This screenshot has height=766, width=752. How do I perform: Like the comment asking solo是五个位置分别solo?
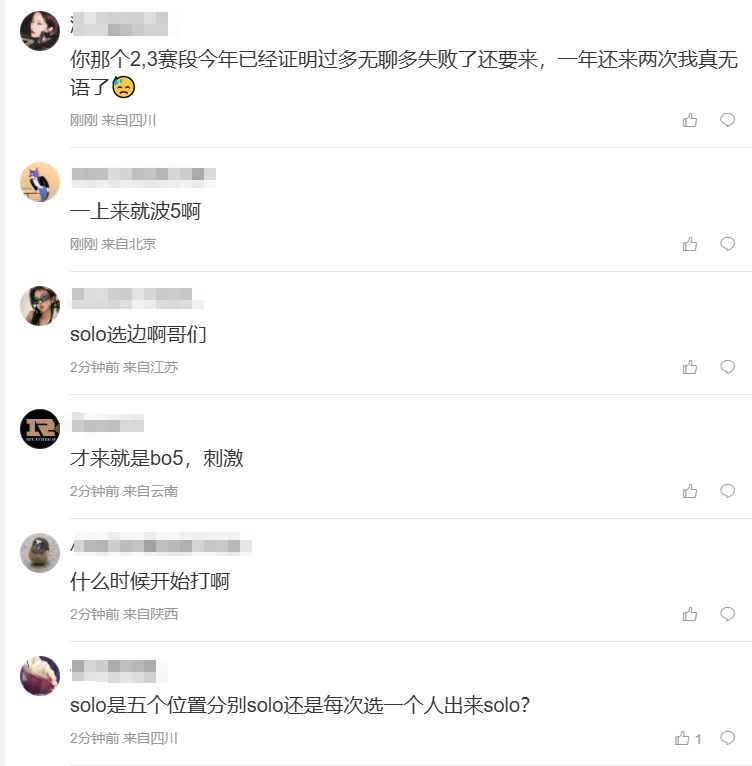684,738
